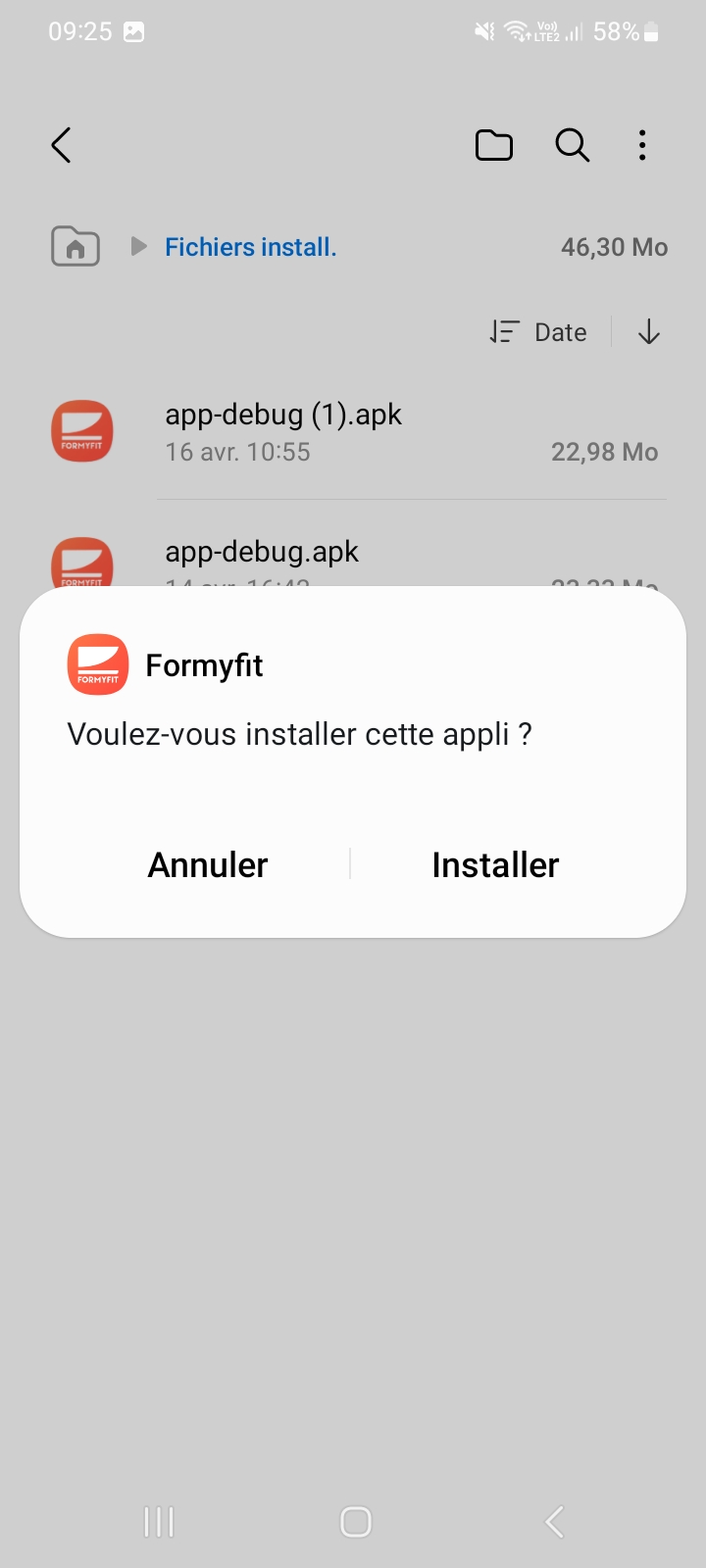706x1568 pixels.
Task: Change the sort order by Date
Action: 539,333
